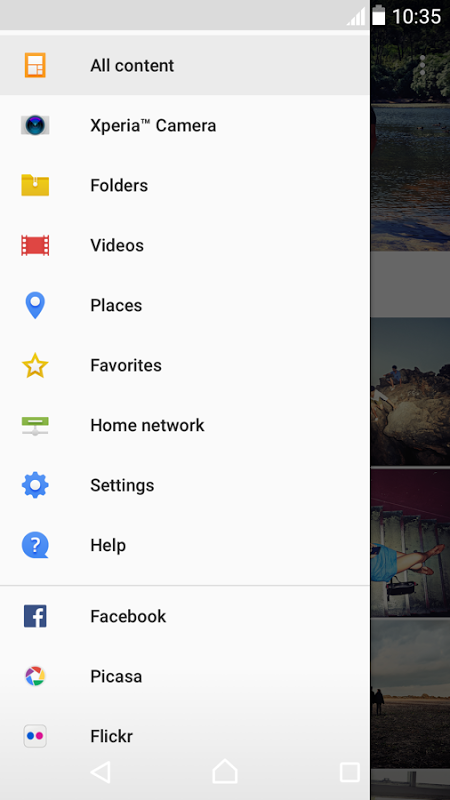Open Settings from the drawer
Viewport: 450px width, 800px height.
(x=185, y=485)
